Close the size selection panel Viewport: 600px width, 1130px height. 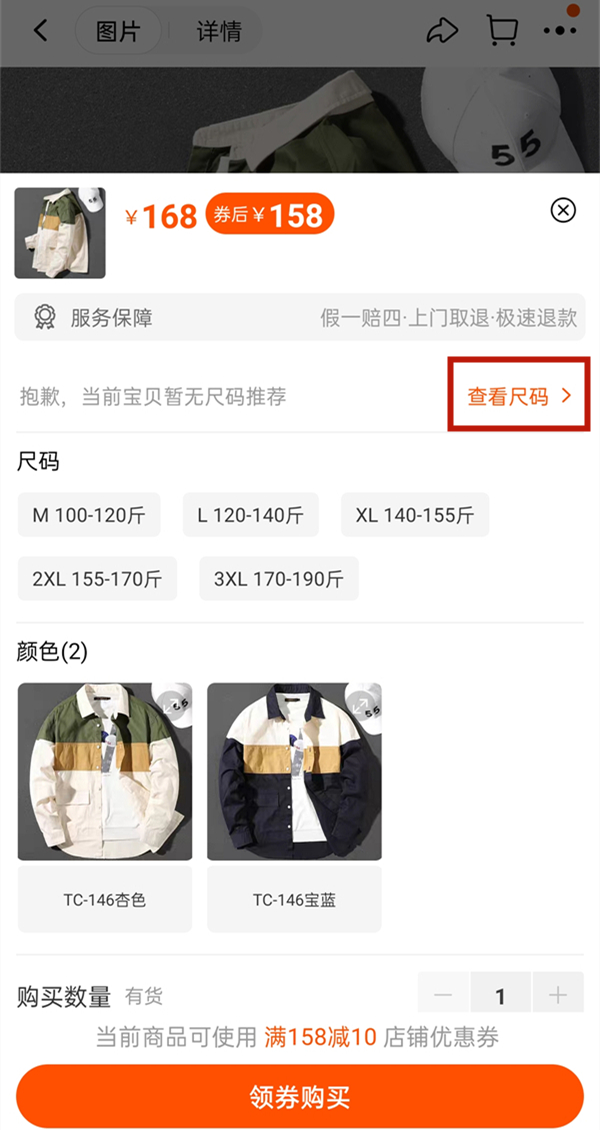(563, 210)
